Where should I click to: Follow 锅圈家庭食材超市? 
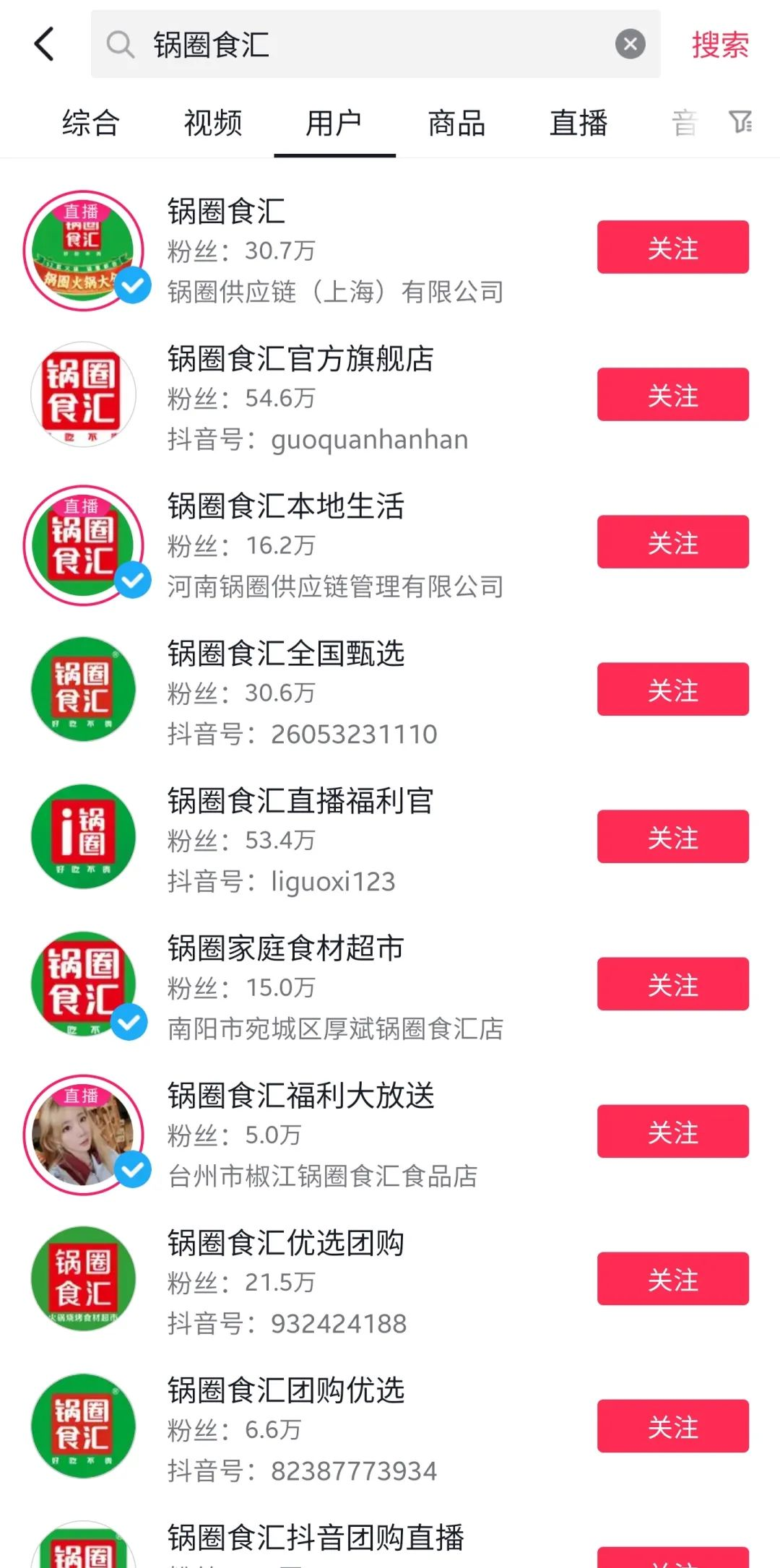(x=672, y=984)
